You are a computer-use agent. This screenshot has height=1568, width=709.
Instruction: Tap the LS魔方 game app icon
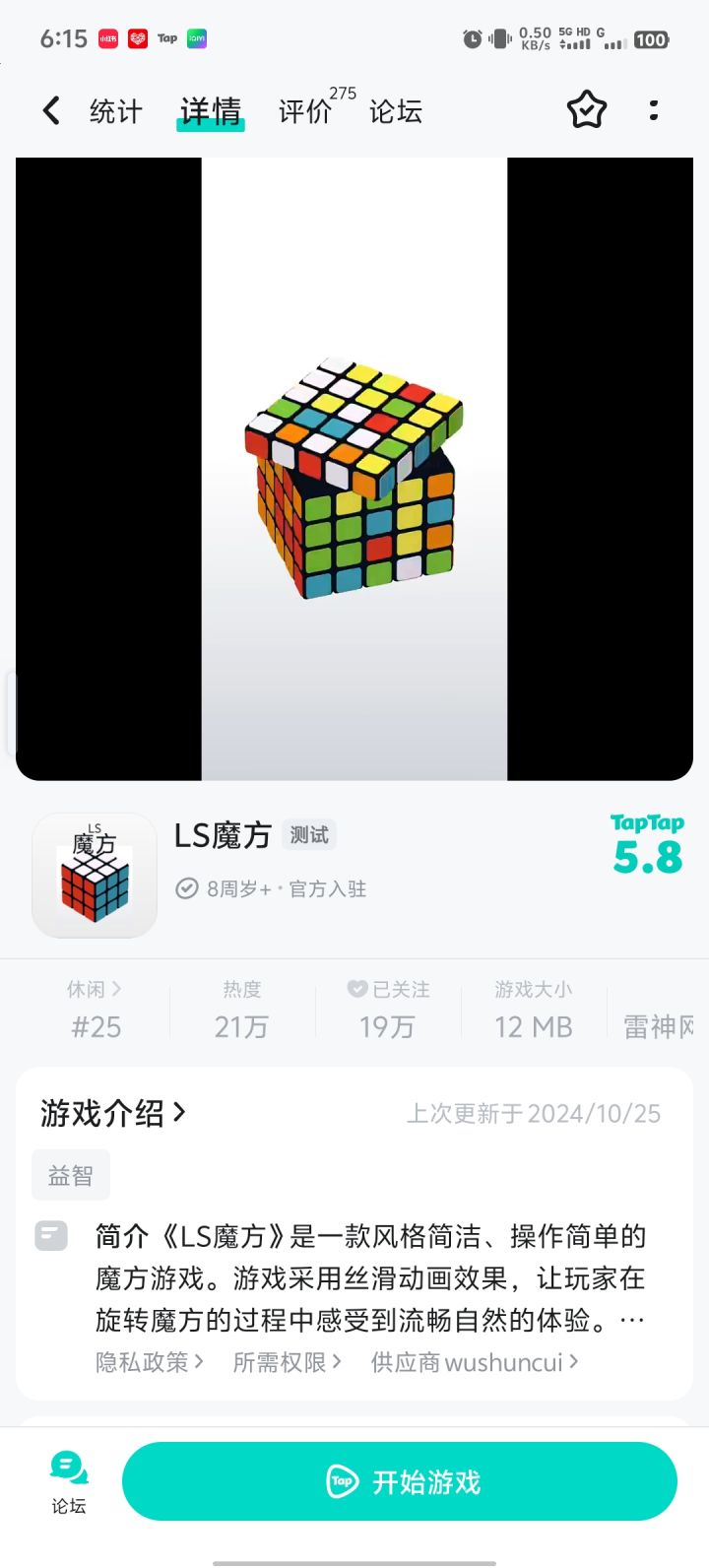(x=94, y=875)
